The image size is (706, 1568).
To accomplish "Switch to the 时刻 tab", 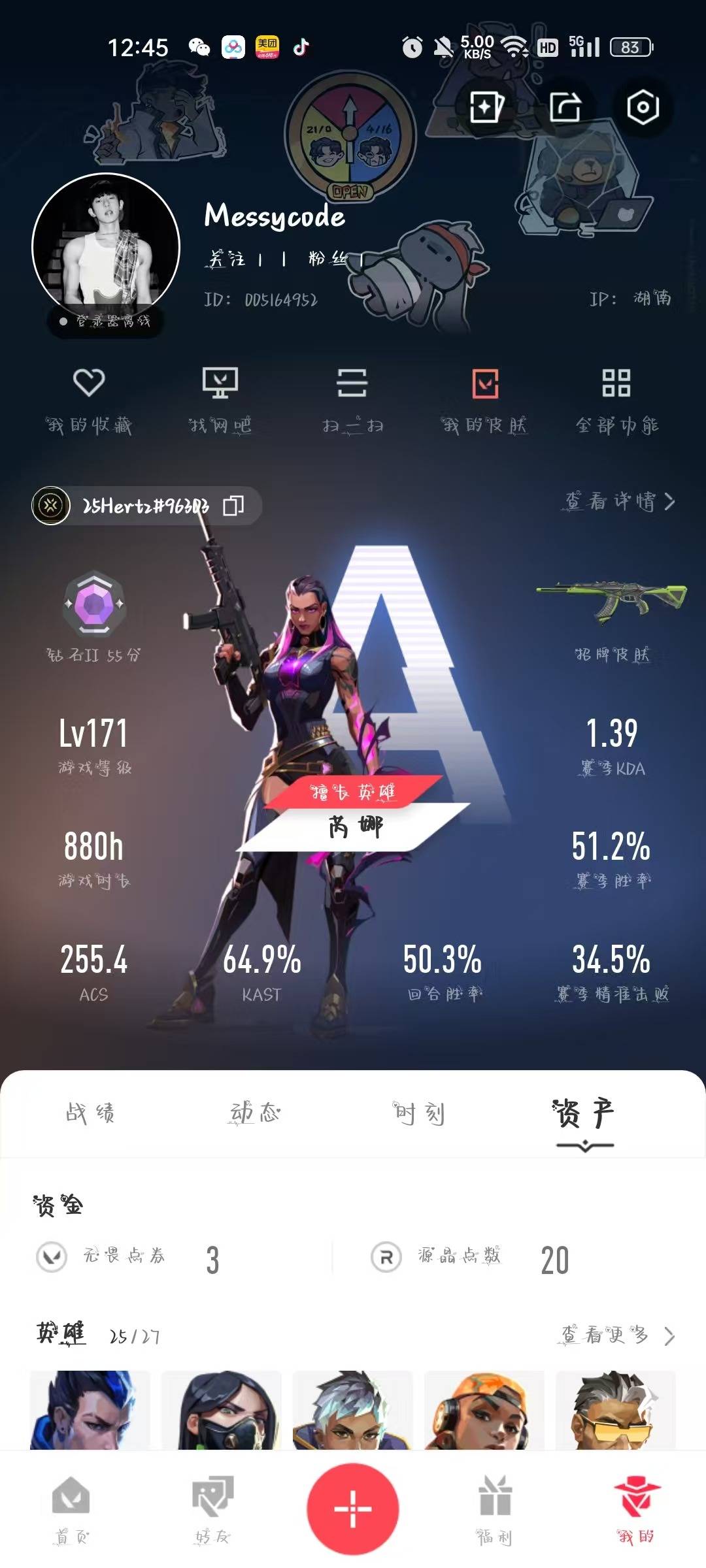I will (x=419, y=1113).
